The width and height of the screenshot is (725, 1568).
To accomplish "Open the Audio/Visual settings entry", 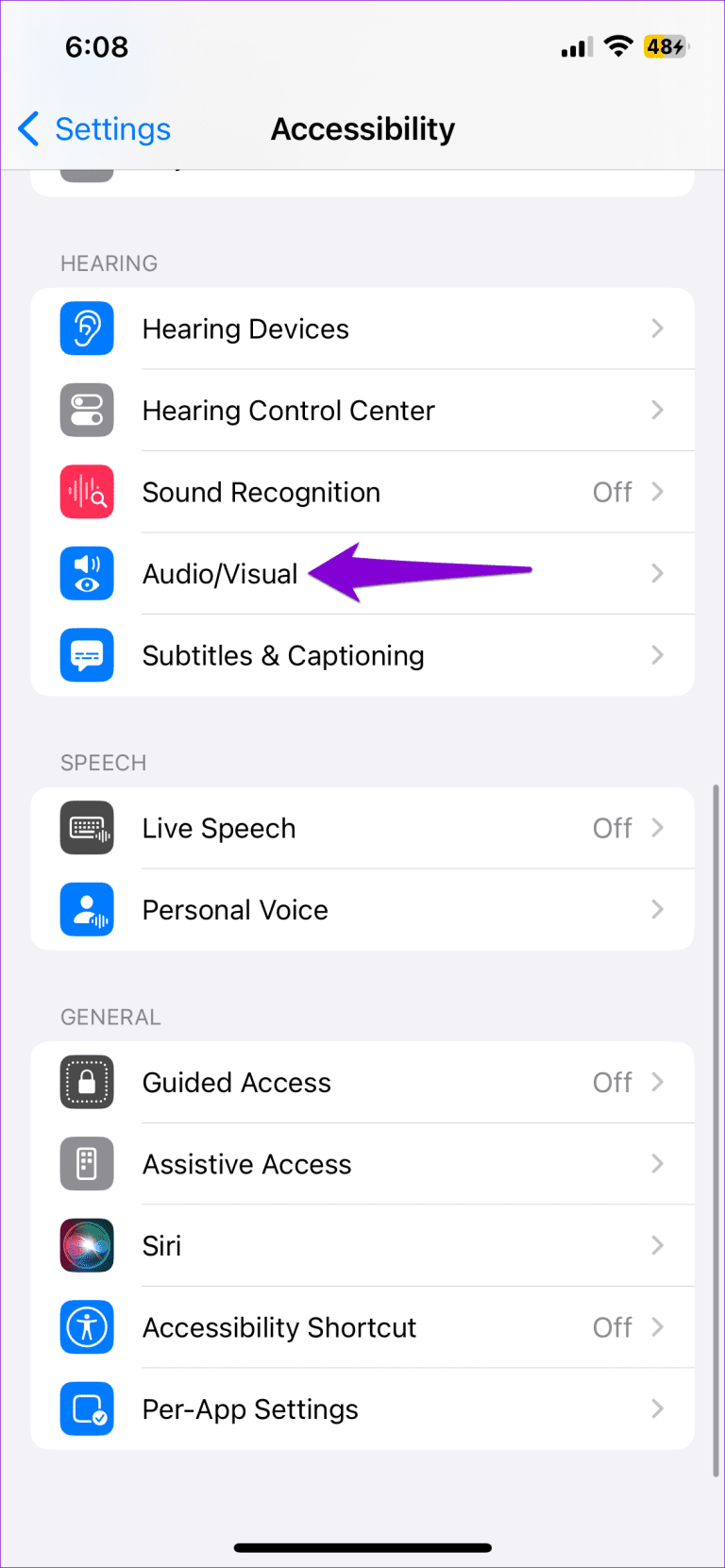I will click(283, 573).
